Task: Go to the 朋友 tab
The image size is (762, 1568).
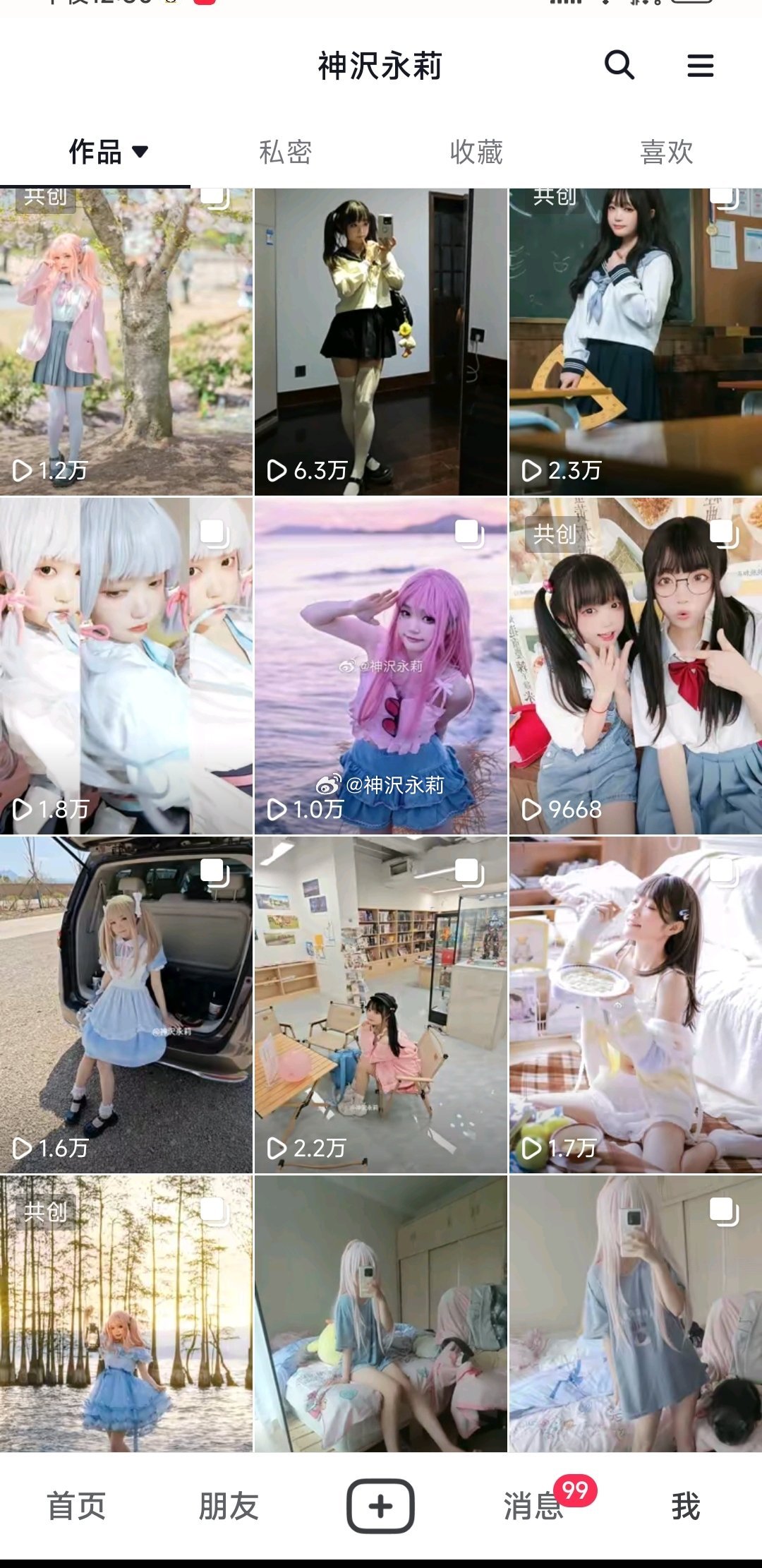Action: (x=229, y=1506)
